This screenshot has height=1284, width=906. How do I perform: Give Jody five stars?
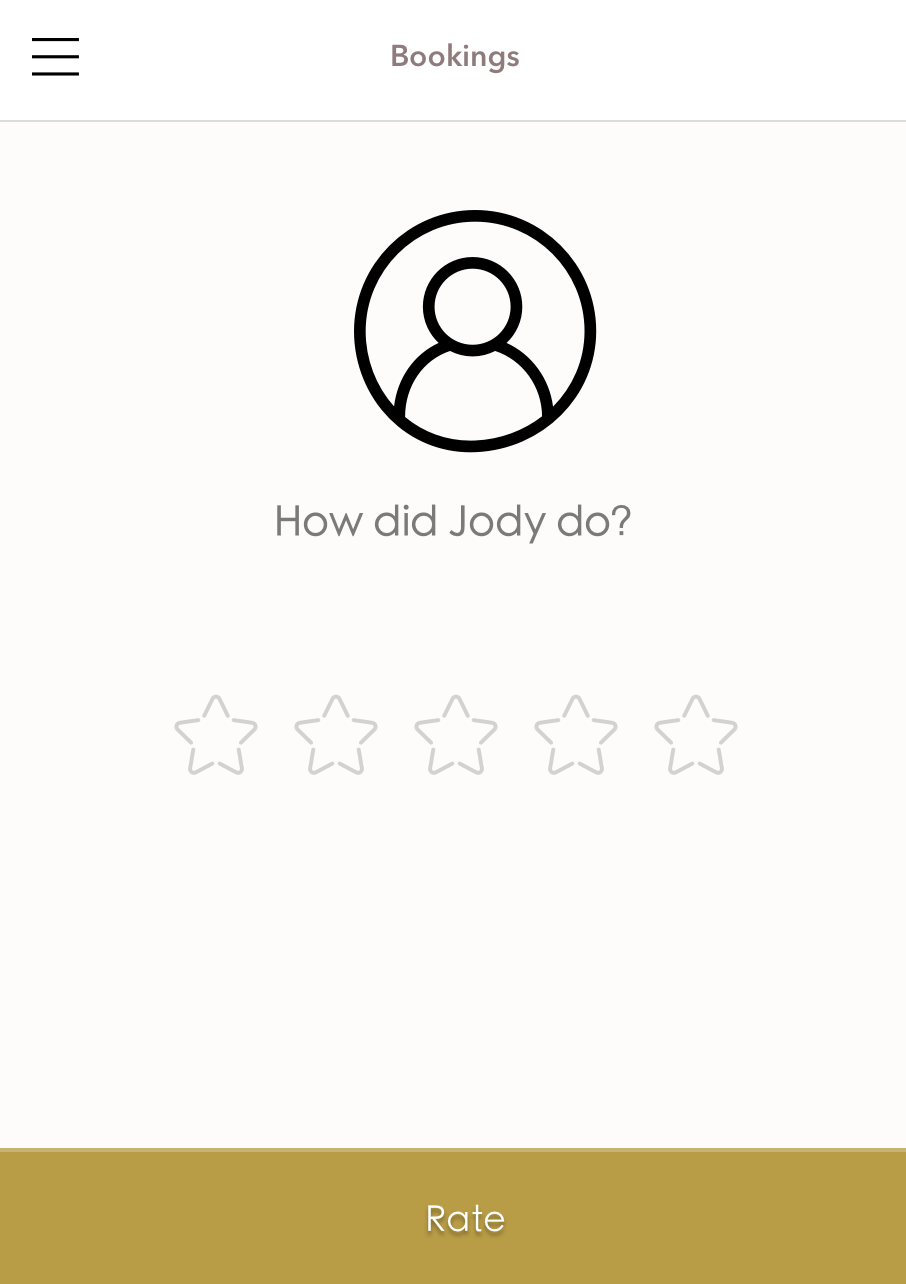(x=696, y=736)
